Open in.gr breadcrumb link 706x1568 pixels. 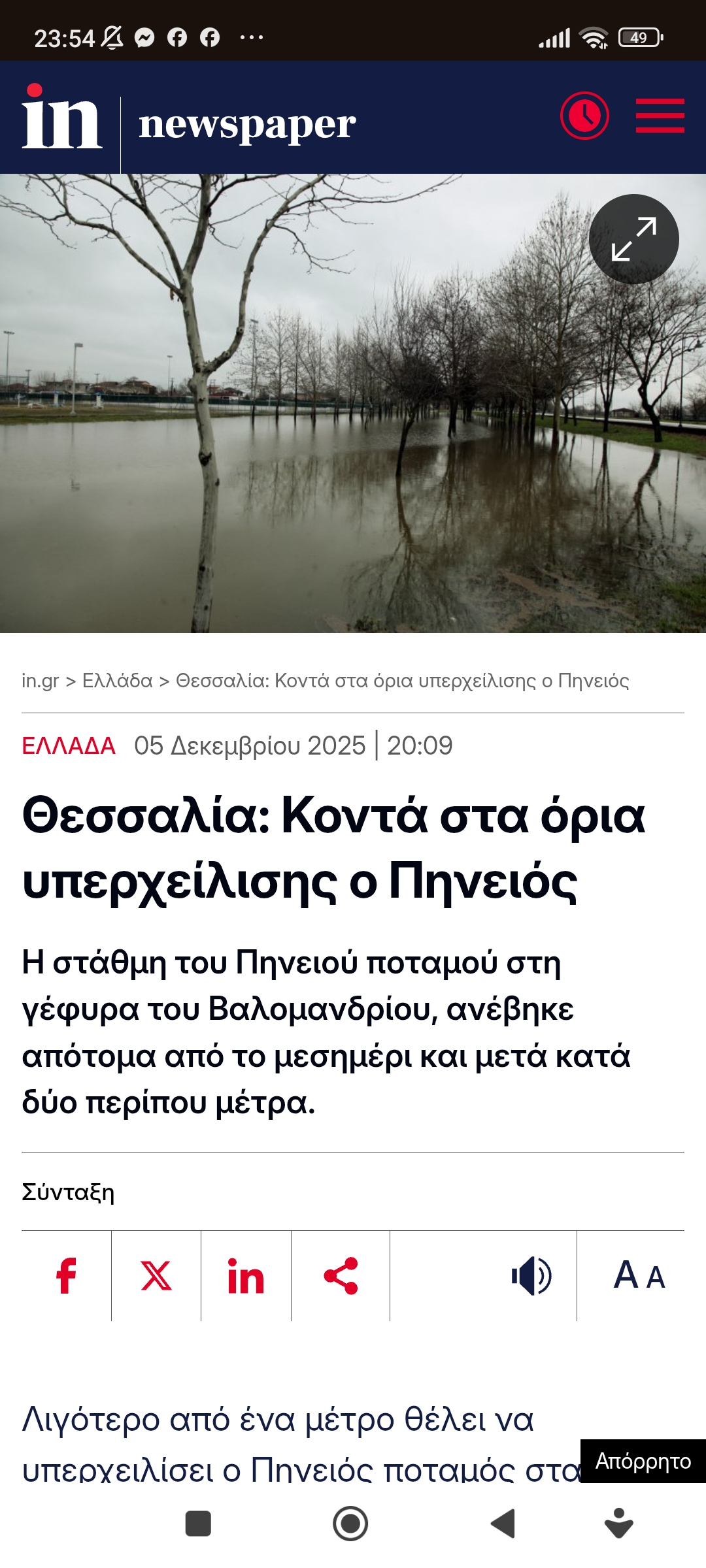point(40,681)
